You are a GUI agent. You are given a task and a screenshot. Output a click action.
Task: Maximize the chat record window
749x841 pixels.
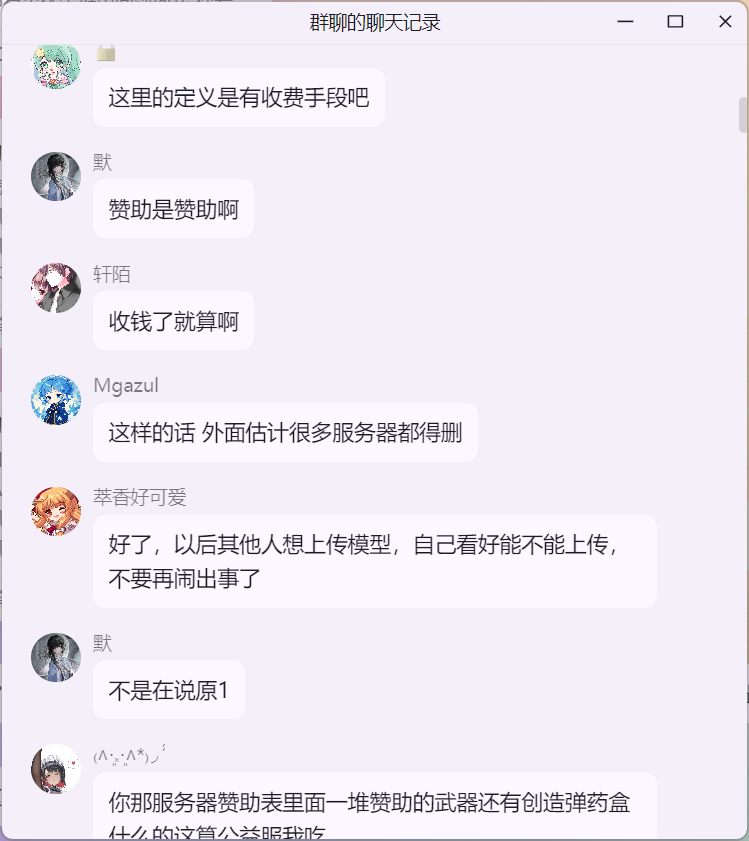(x=675, y=22)
